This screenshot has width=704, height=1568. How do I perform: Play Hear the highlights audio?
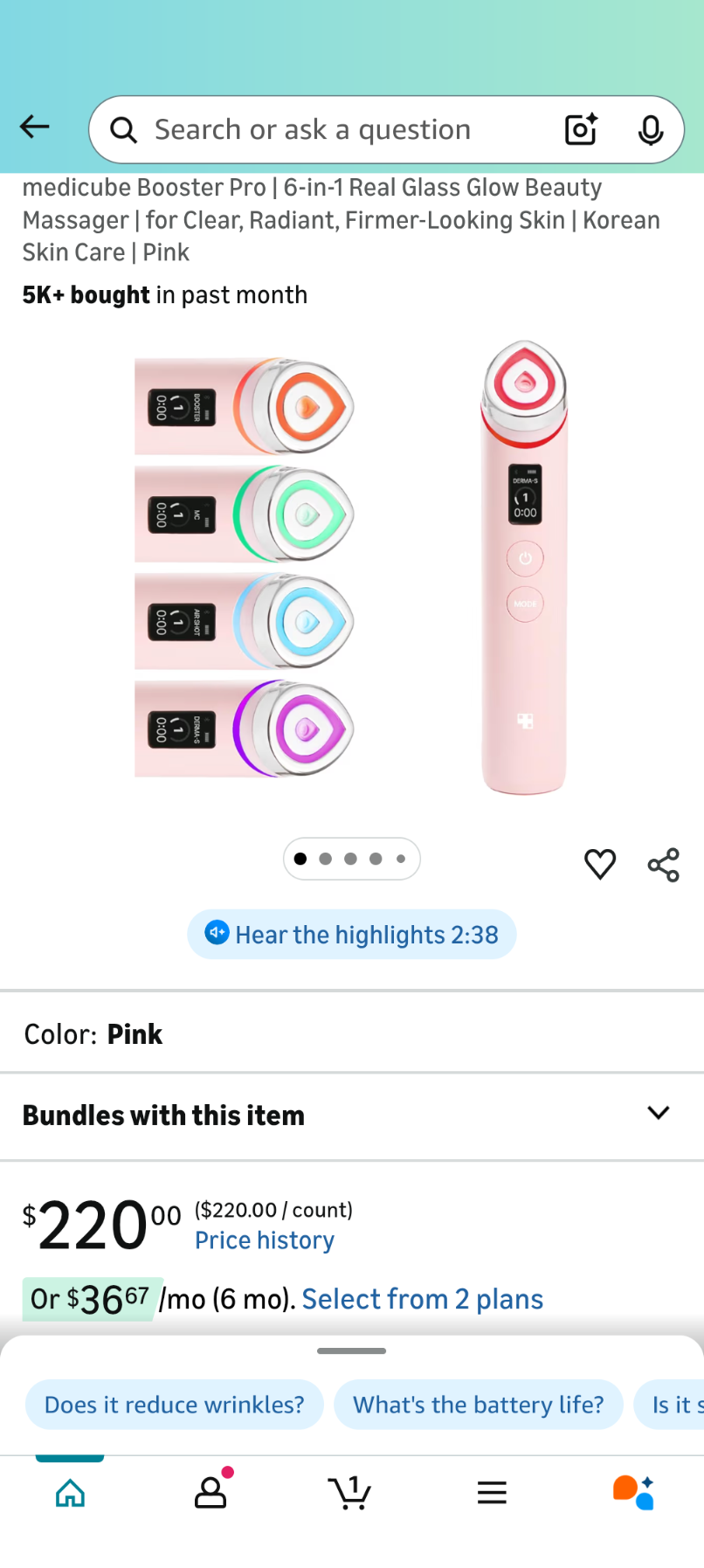pyautogui.click(x=351, y=935)
